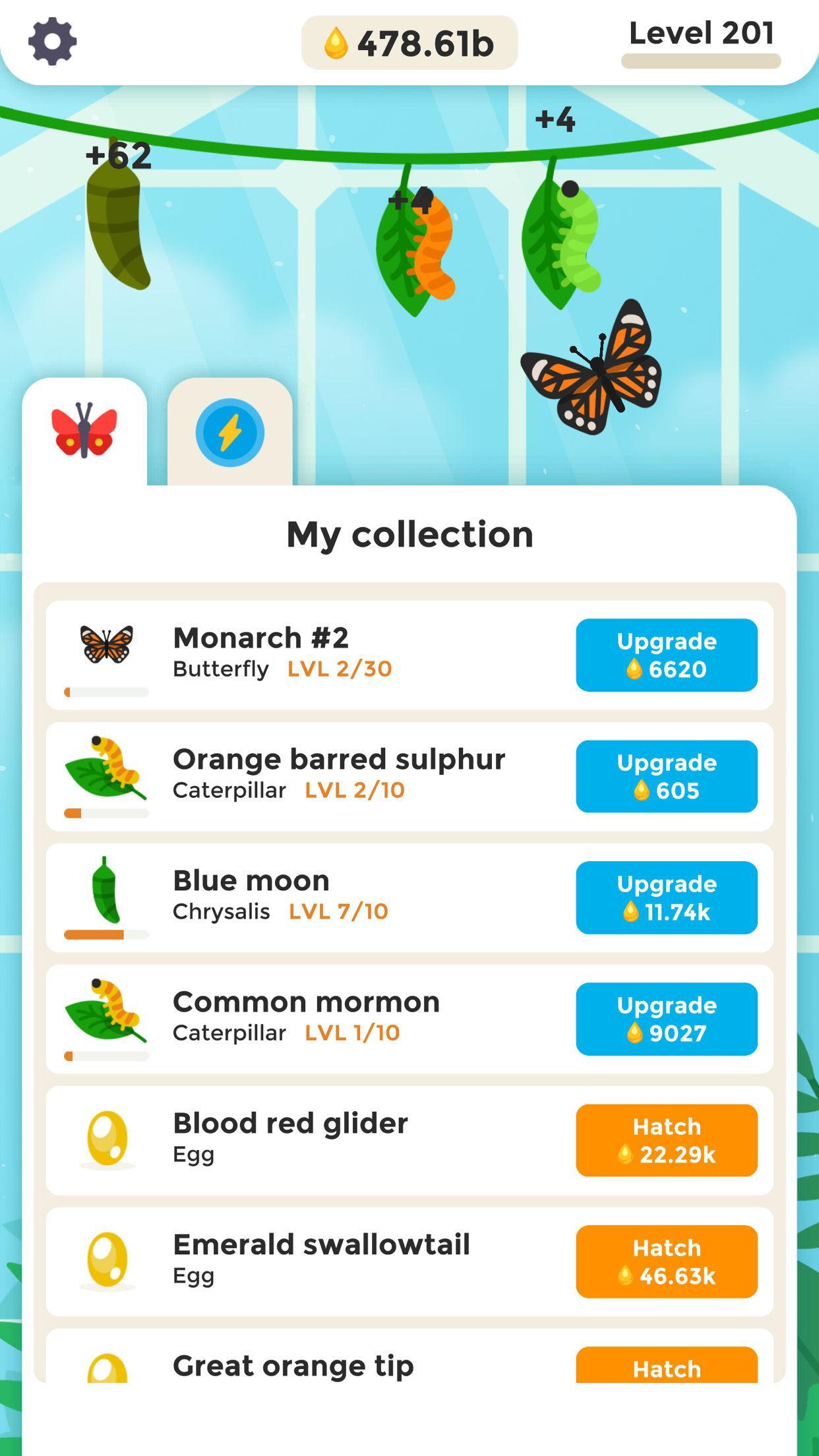Tap the Blue moon level progress bar
The image size is (819, 1456).
click(x=106, y=934)
